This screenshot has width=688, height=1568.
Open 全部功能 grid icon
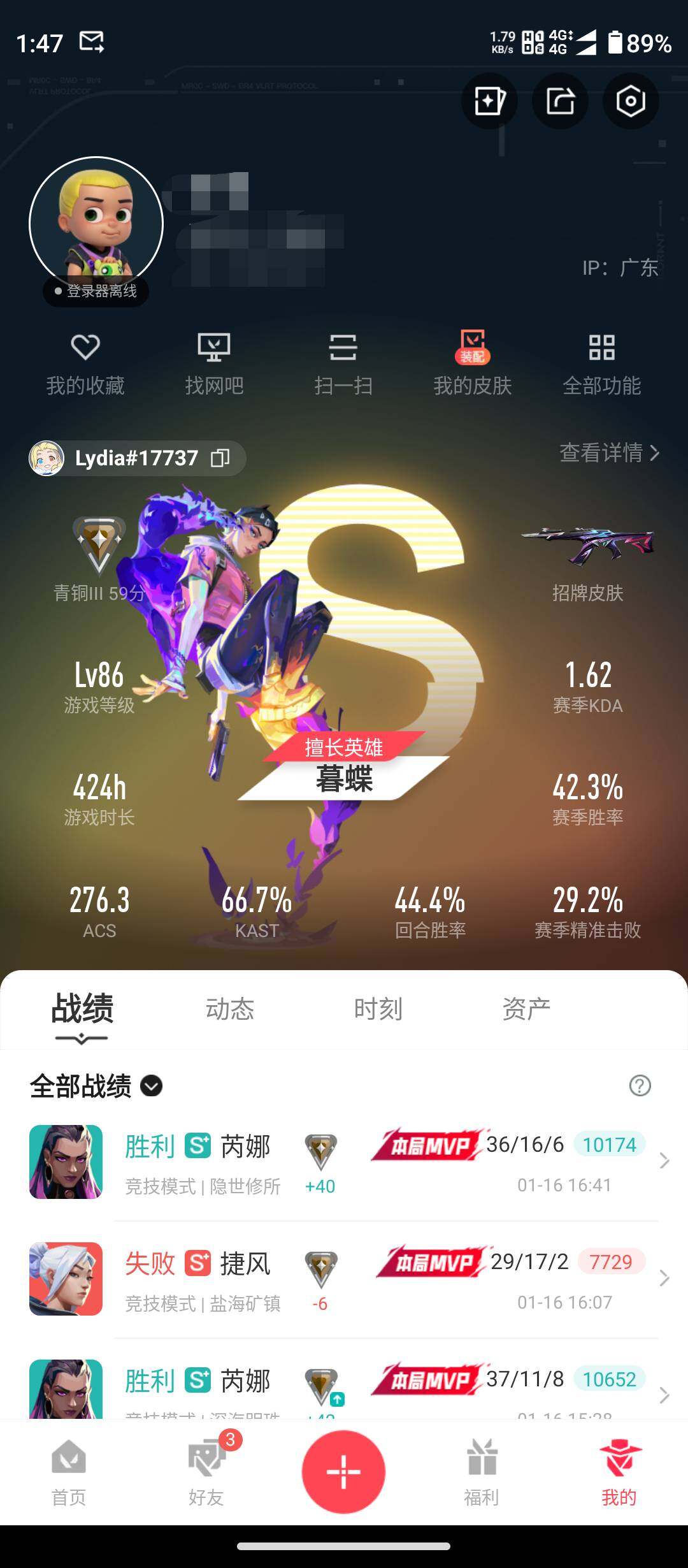[x=603, y=360]
